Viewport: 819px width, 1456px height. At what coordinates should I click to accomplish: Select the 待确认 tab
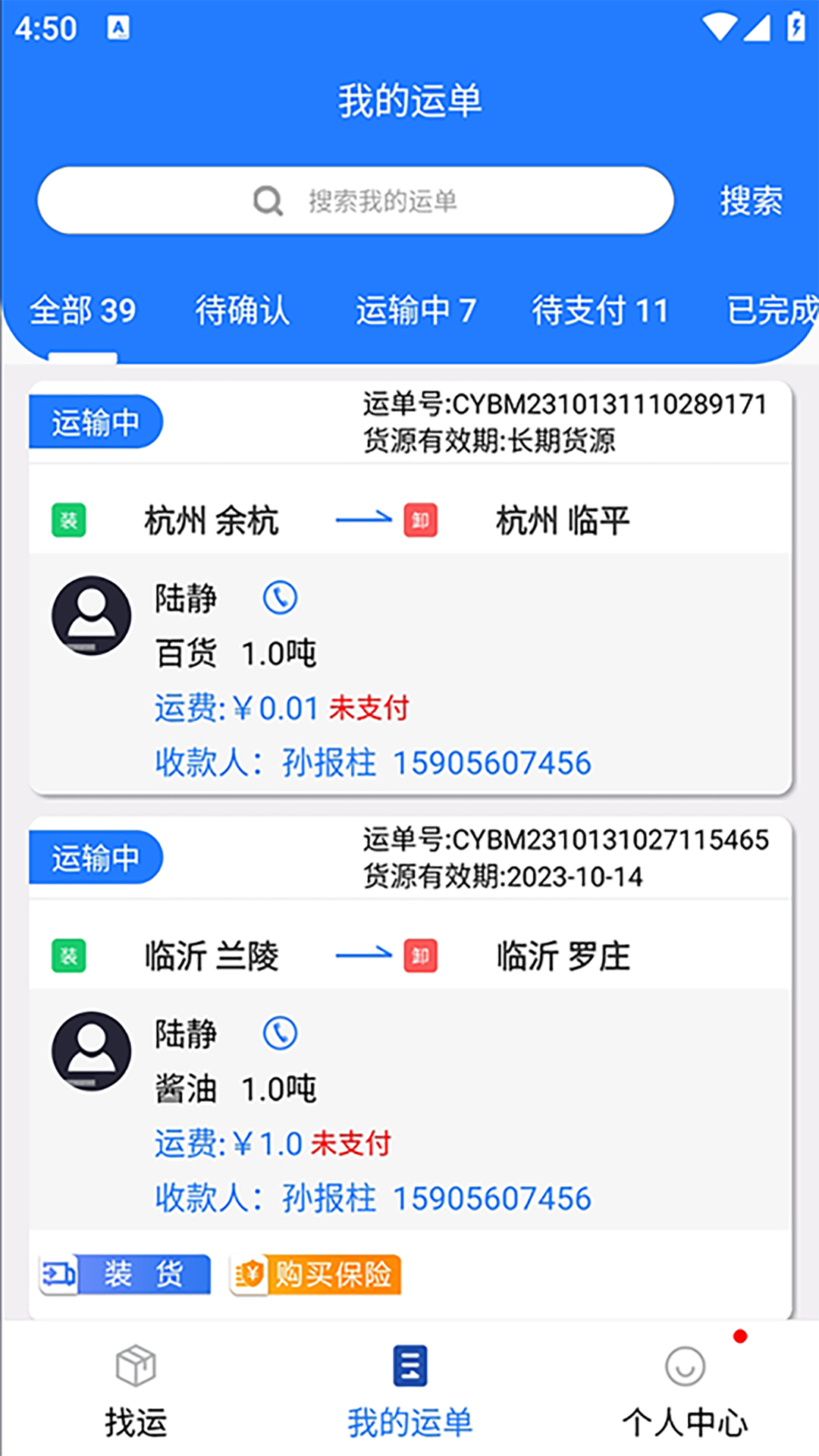[241, 311]
